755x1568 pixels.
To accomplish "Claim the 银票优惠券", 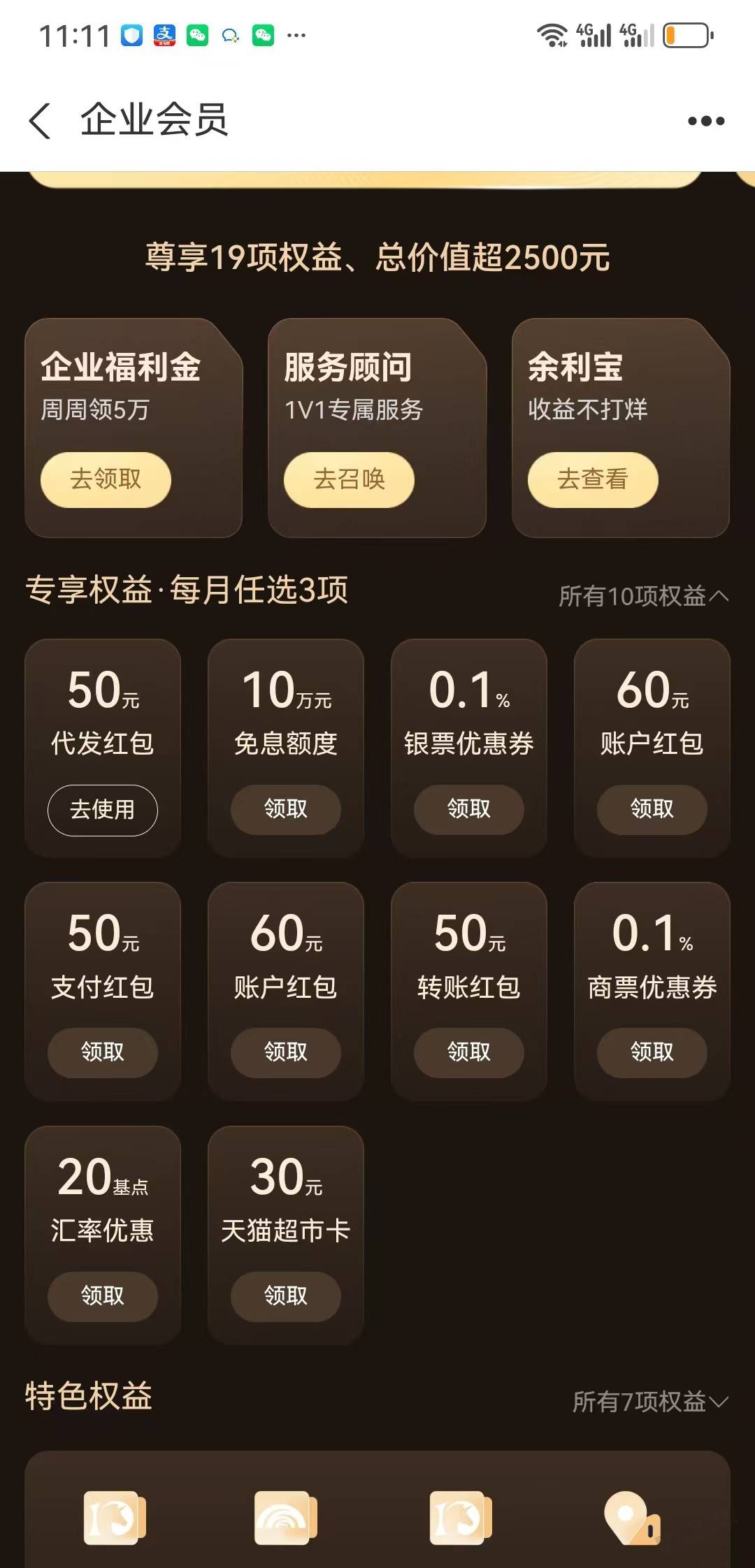I will pyautogui.click(x=468, y=809).
